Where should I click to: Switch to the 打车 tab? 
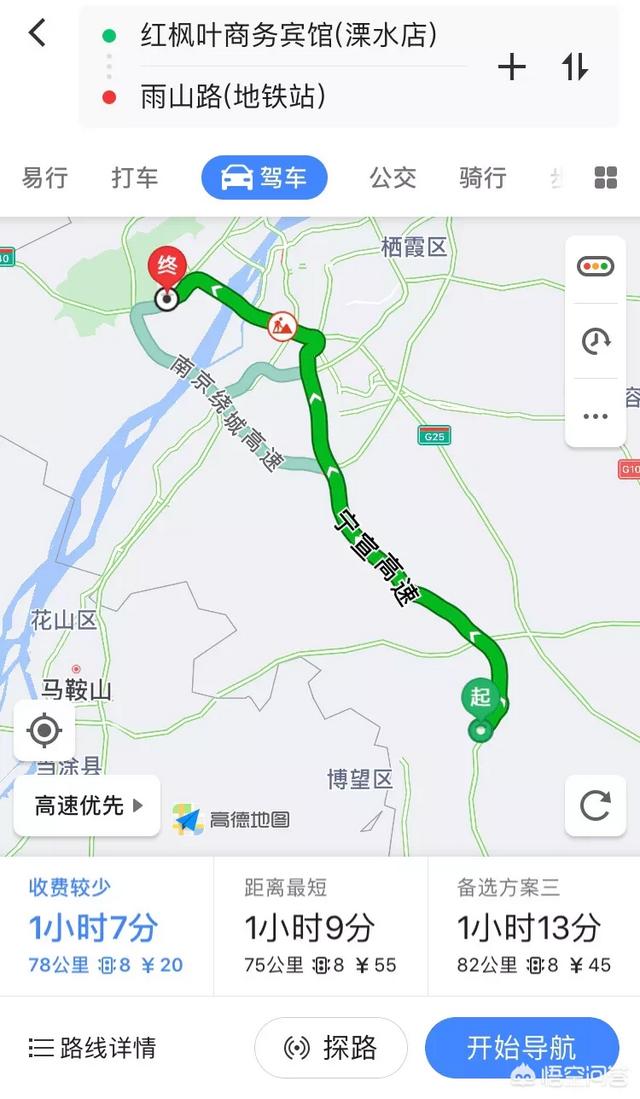135,178
